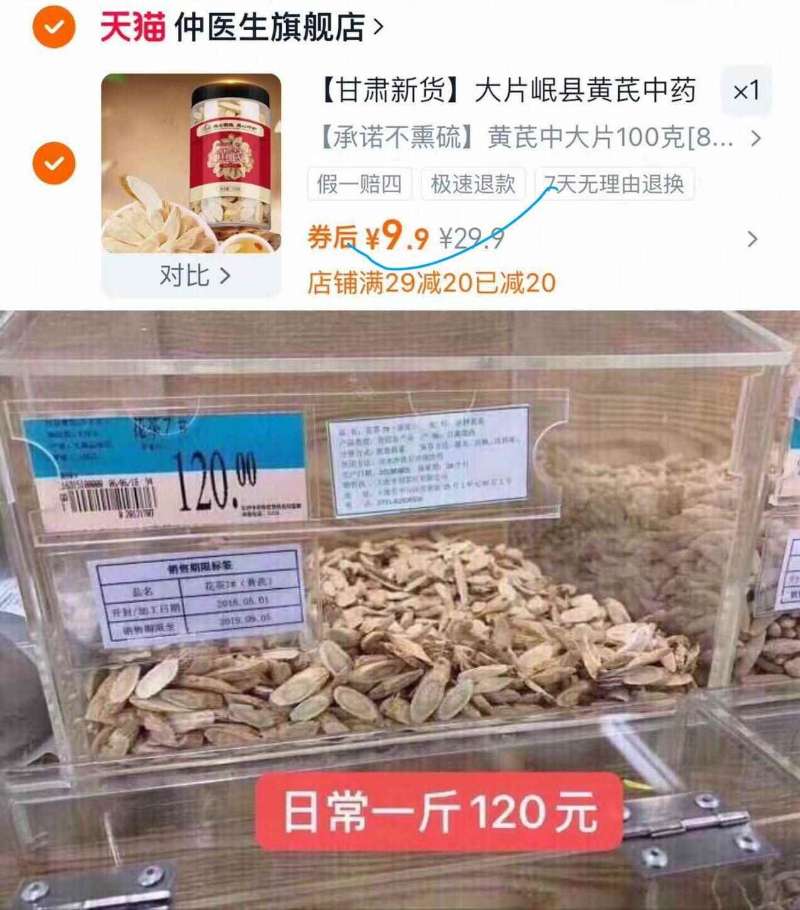The height and width of the screenshot is (910, 800).
Task: Expand store page via chevron after 仲医生旗舰店
Action: pos(380,28)
